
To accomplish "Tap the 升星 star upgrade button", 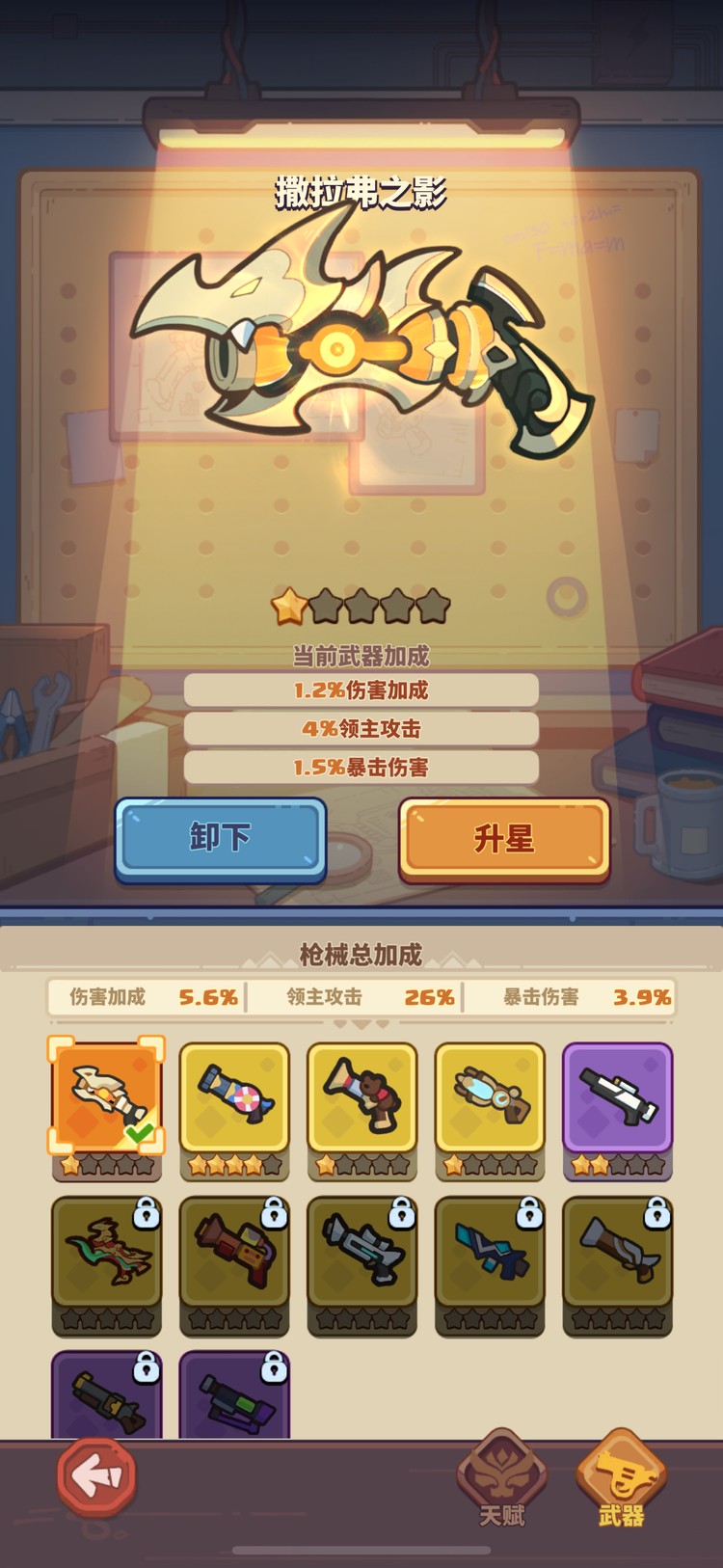I will 504,838.
